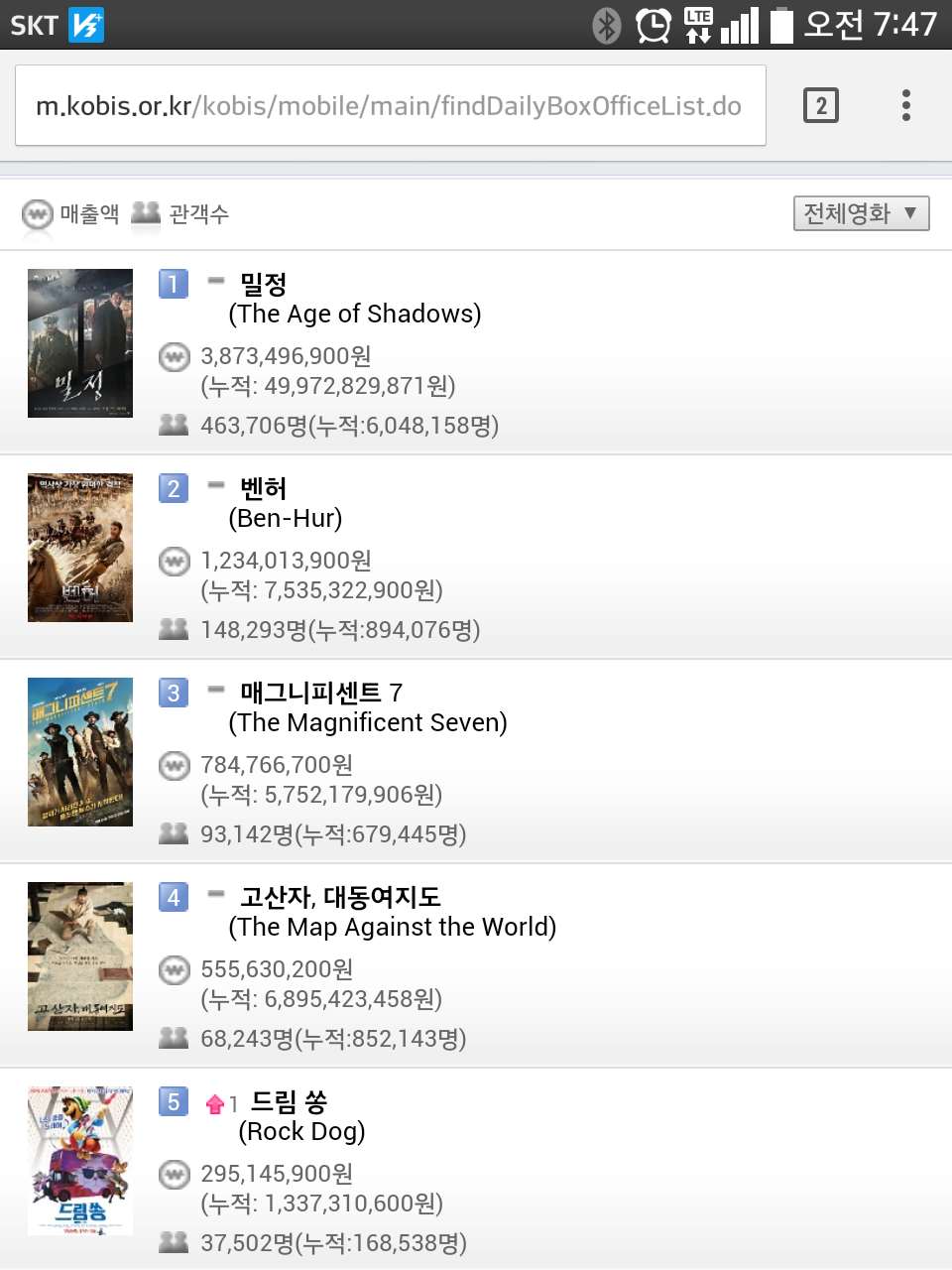The height and width of the screenshot is (1270, 952).
Task: View details for 벤허 (Ben-Hur)
Action: (x=263, y=490)
